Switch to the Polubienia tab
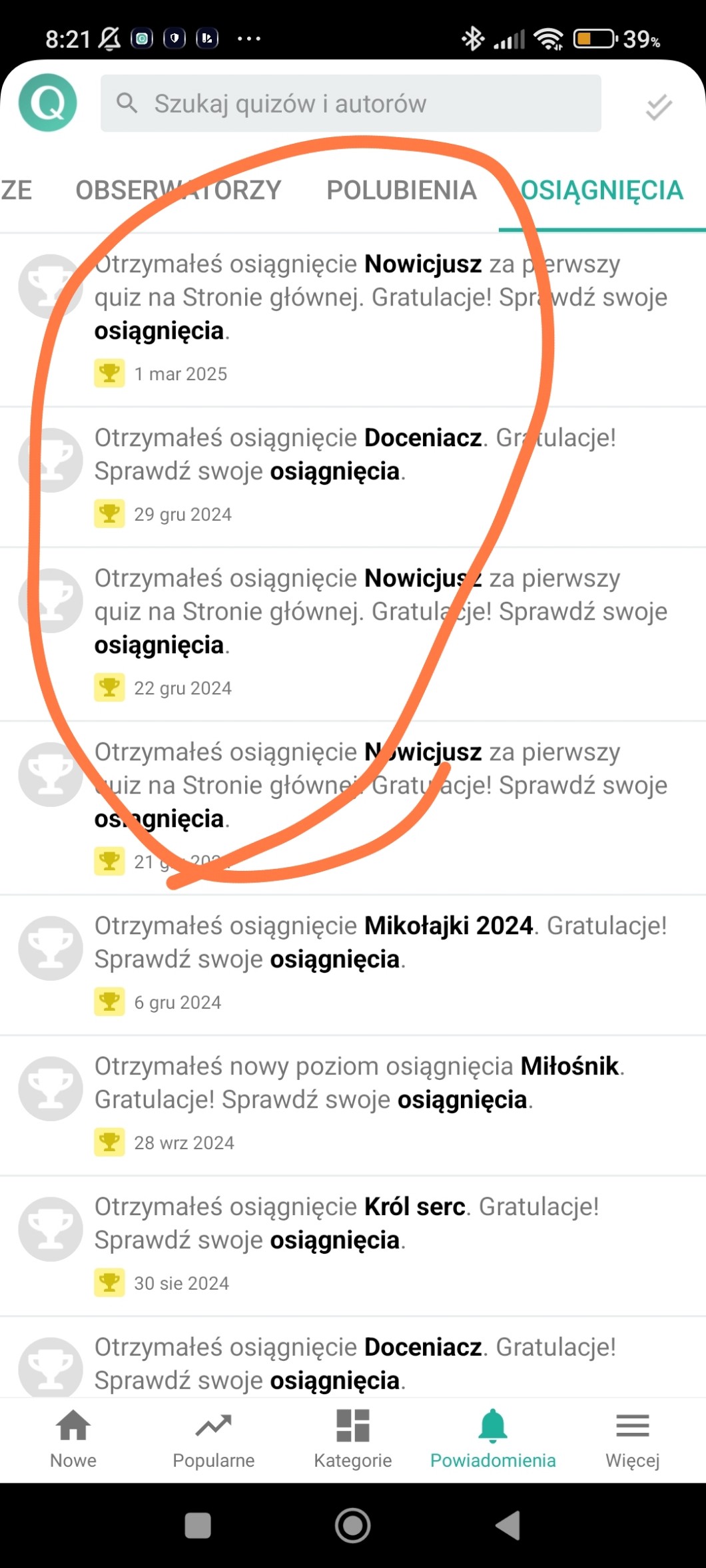 [x=401, y=190]
